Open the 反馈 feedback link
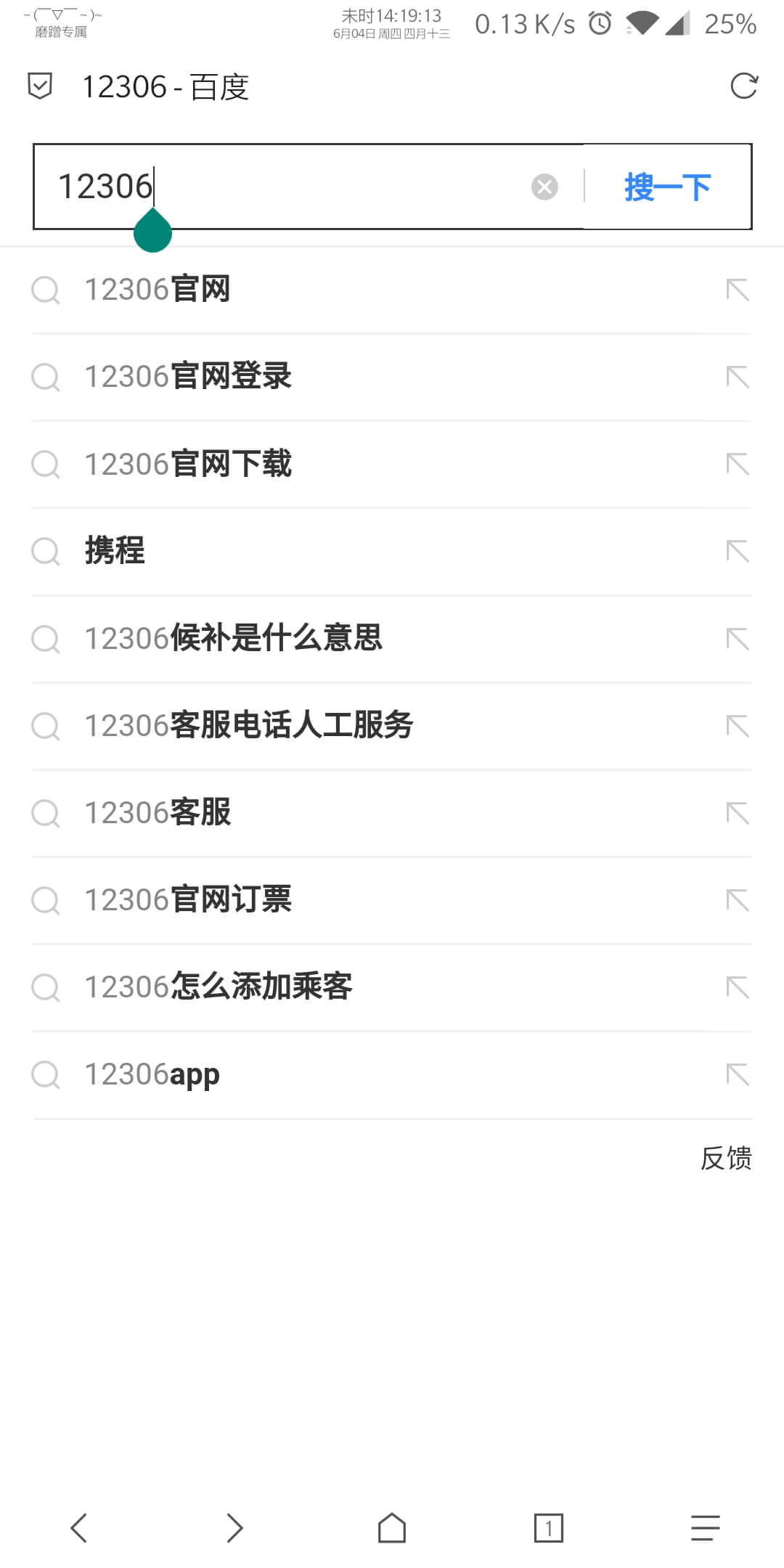 tap(725, 1158)
